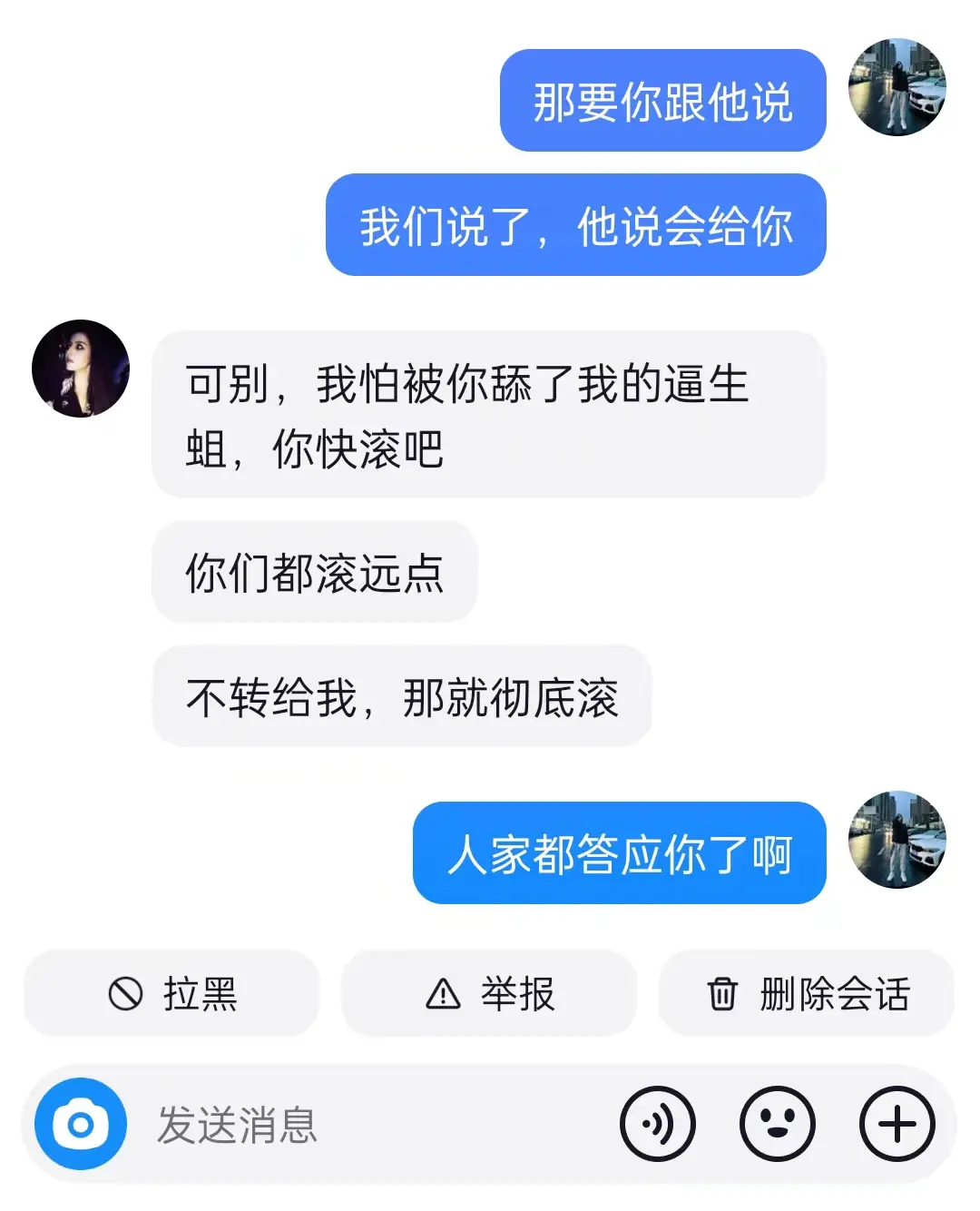
Task: Open the plus attachments menu
Action: [x=897, y=1125]
